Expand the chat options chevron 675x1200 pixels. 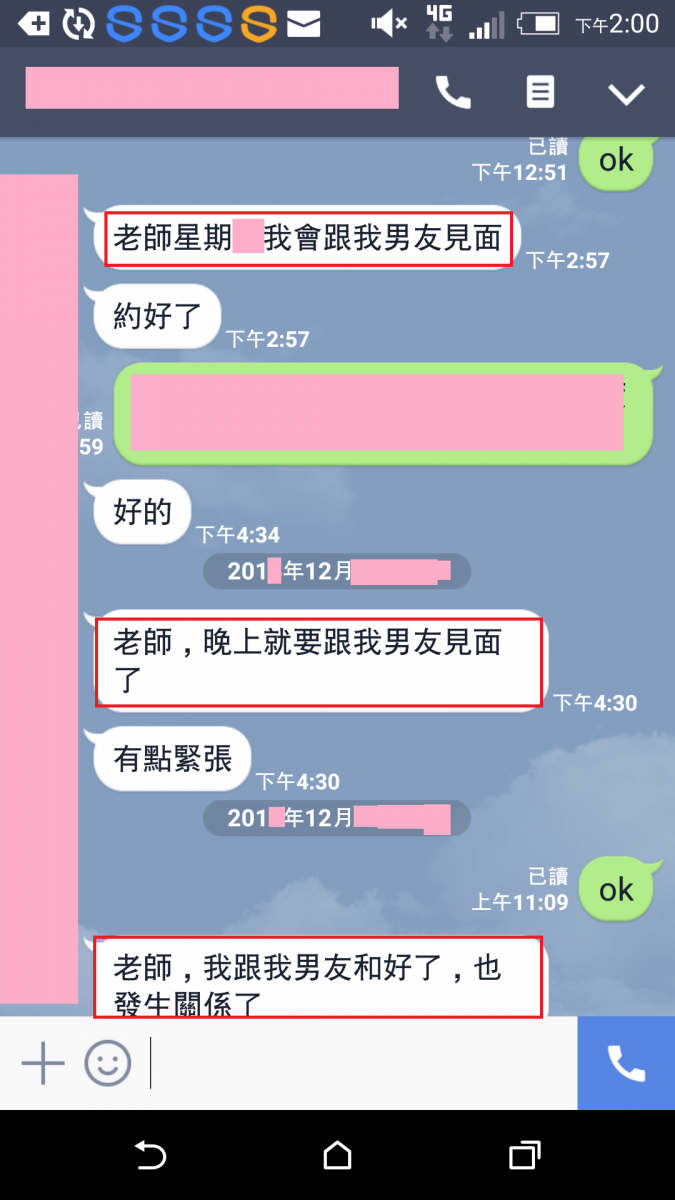(x=627, y=94)
